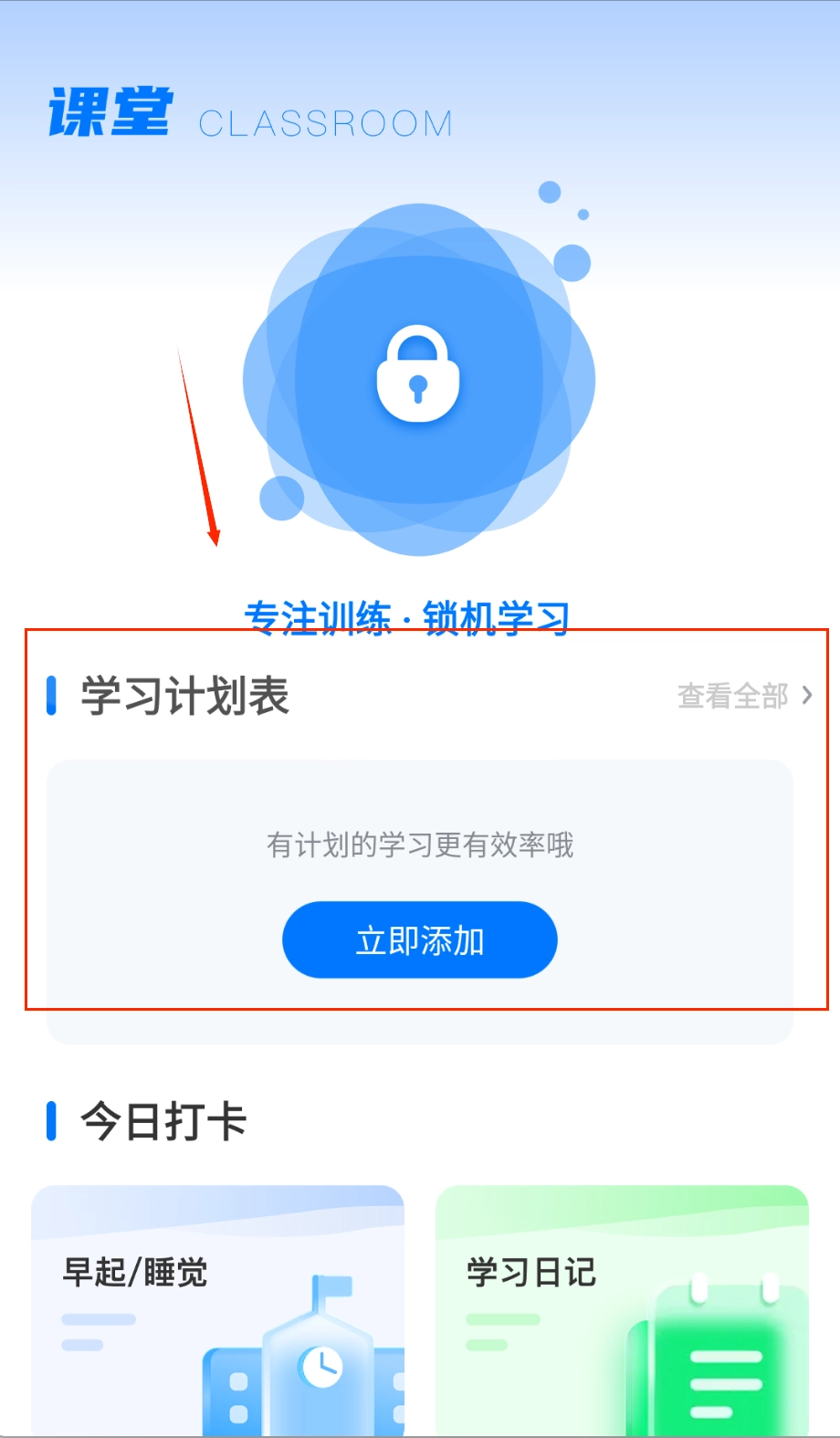Tap the 立即添加 button
Image resolution: width=840 pixels, height=1438 pixels.
coord(419,939)
